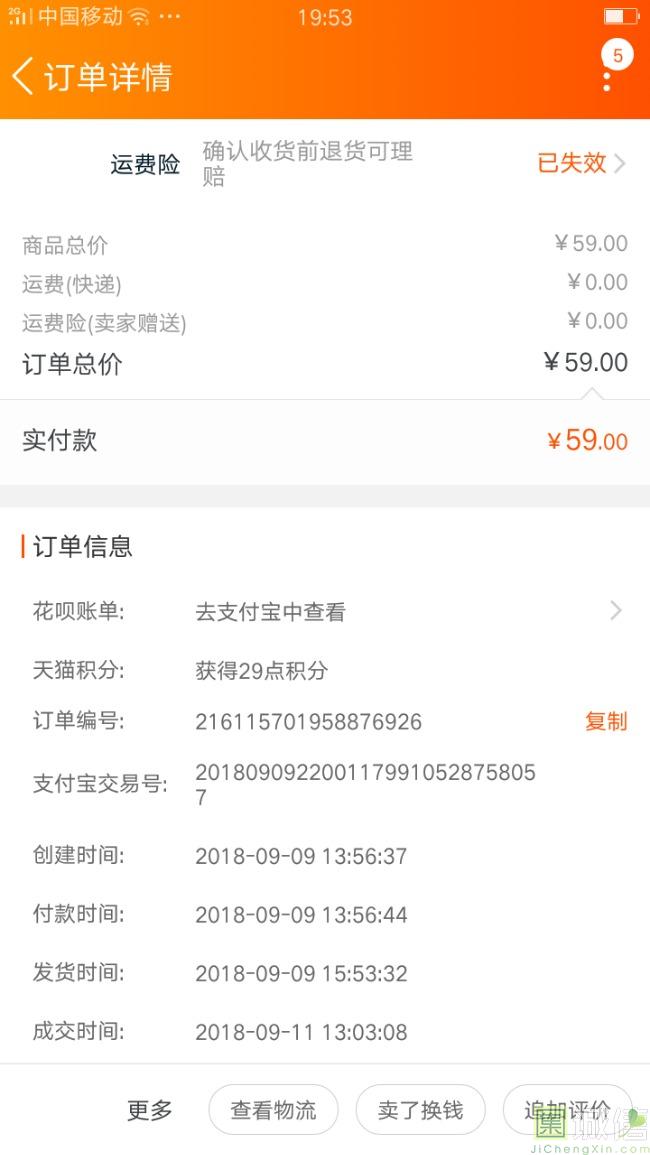650x1155 pixels.
Task: Tap 更多 at the bottom
Action: click(x=150, y=1110)
